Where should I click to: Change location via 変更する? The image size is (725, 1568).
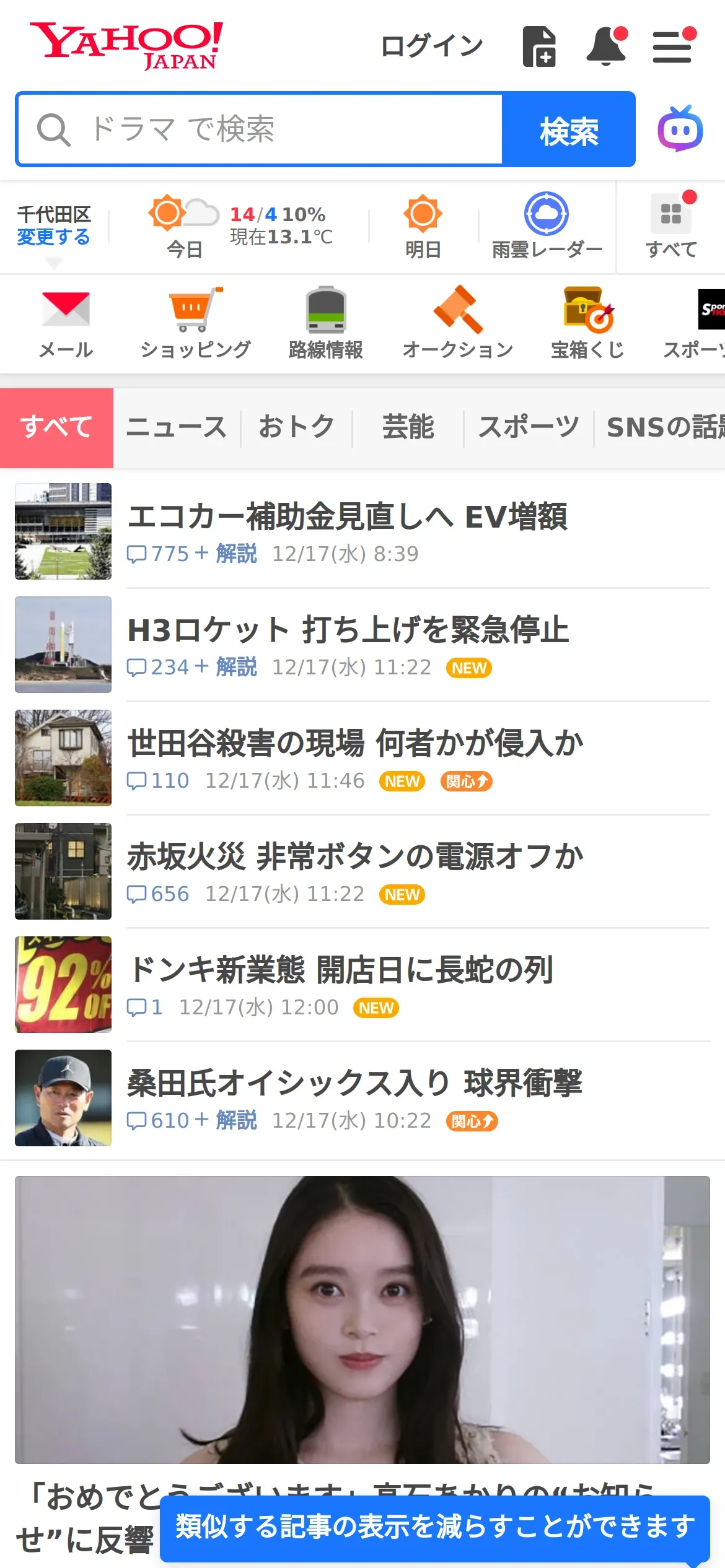pyautogui.click(x=53, y=237)
